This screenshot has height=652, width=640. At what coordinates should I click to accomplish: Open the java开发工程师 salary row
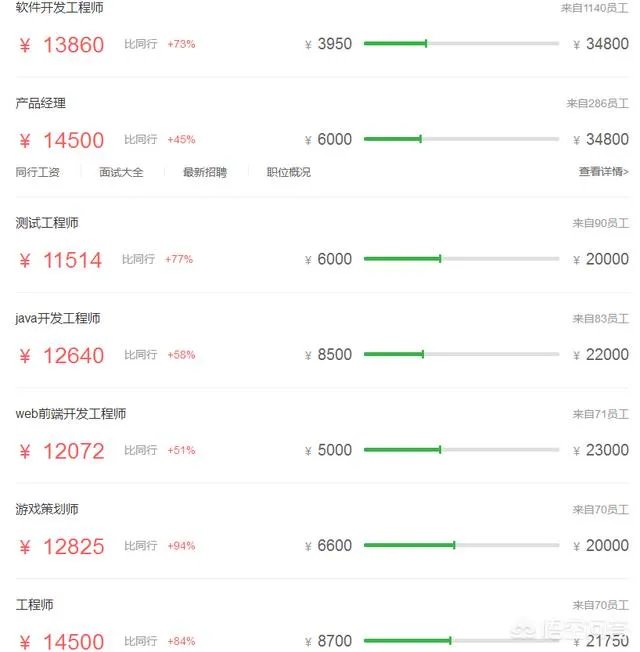[58, 318]
